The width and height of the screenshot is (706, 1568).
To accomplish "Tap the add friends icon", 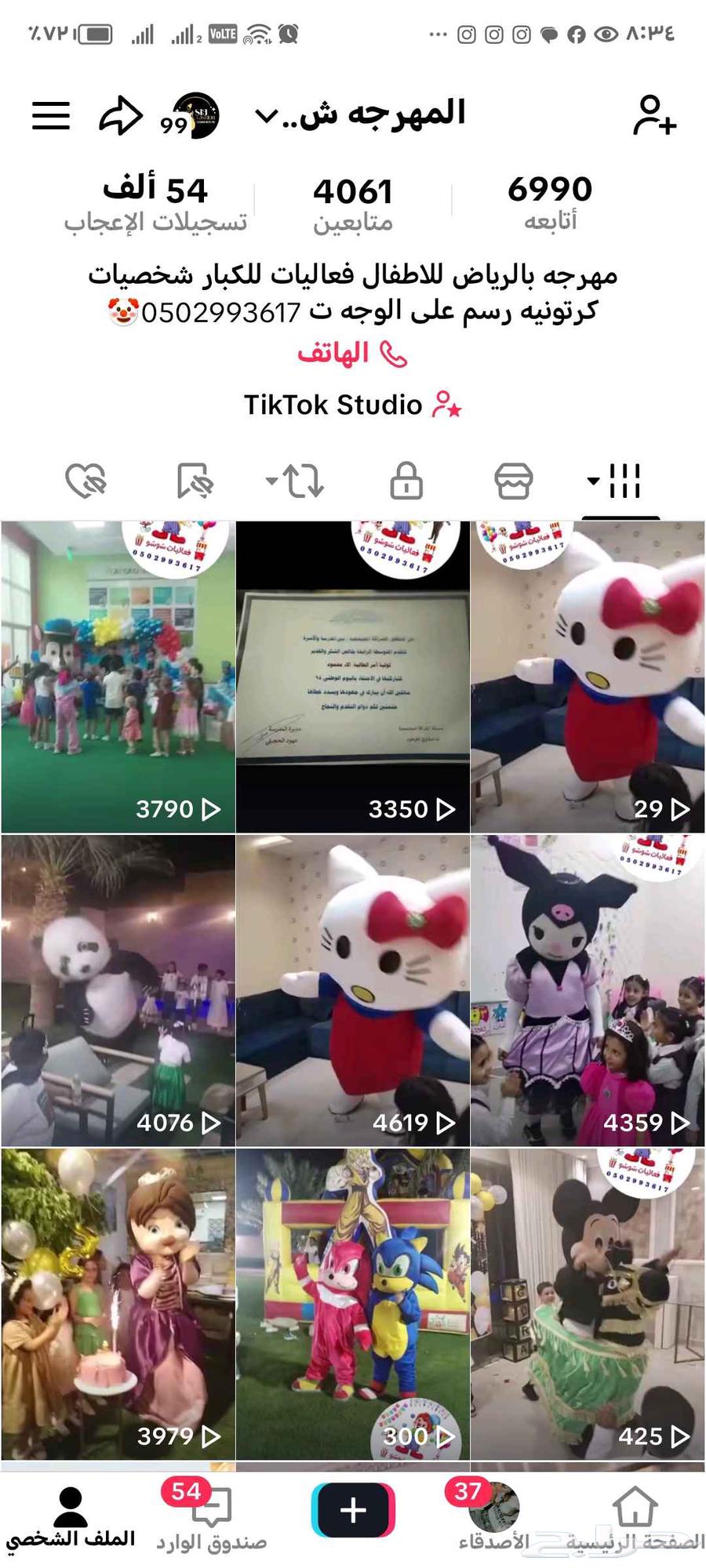I will click(x=653, y=116).
